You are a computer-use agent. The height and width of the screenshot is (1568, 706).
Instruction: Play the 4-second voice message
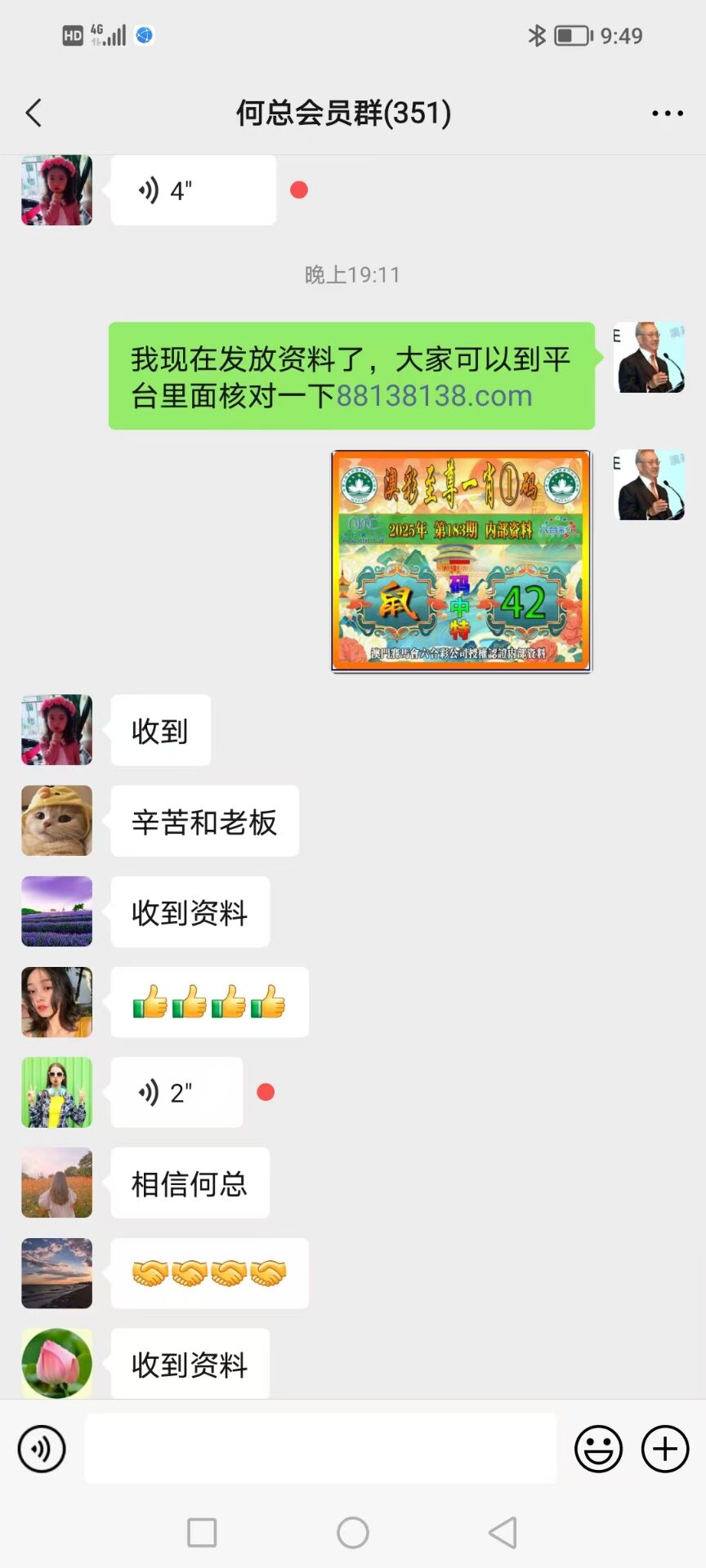coord(193,190)
